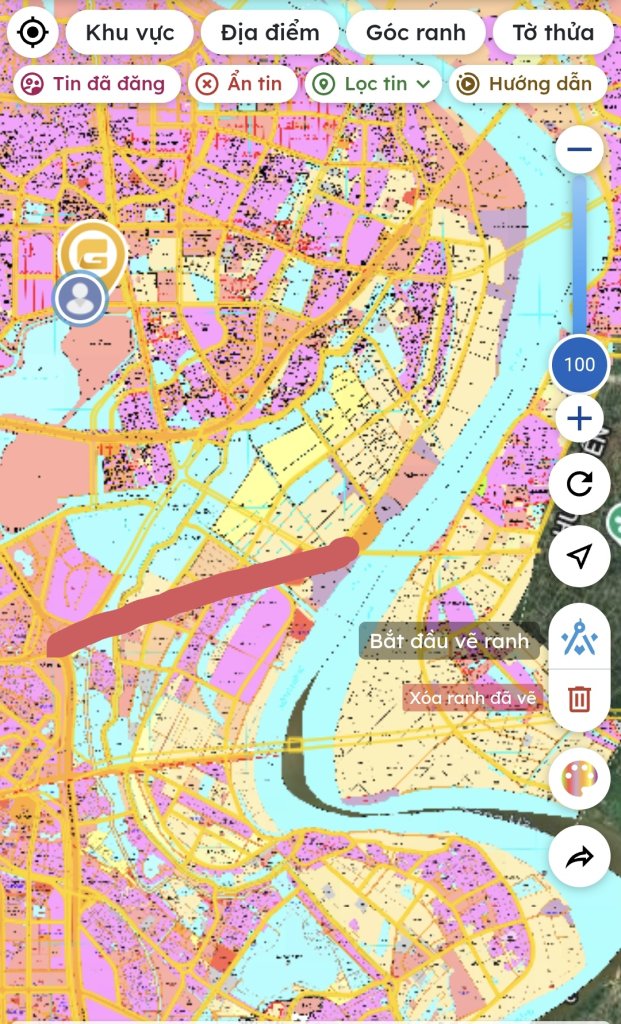Expand the Lọc tin filter dropdown

coord(374,84)
